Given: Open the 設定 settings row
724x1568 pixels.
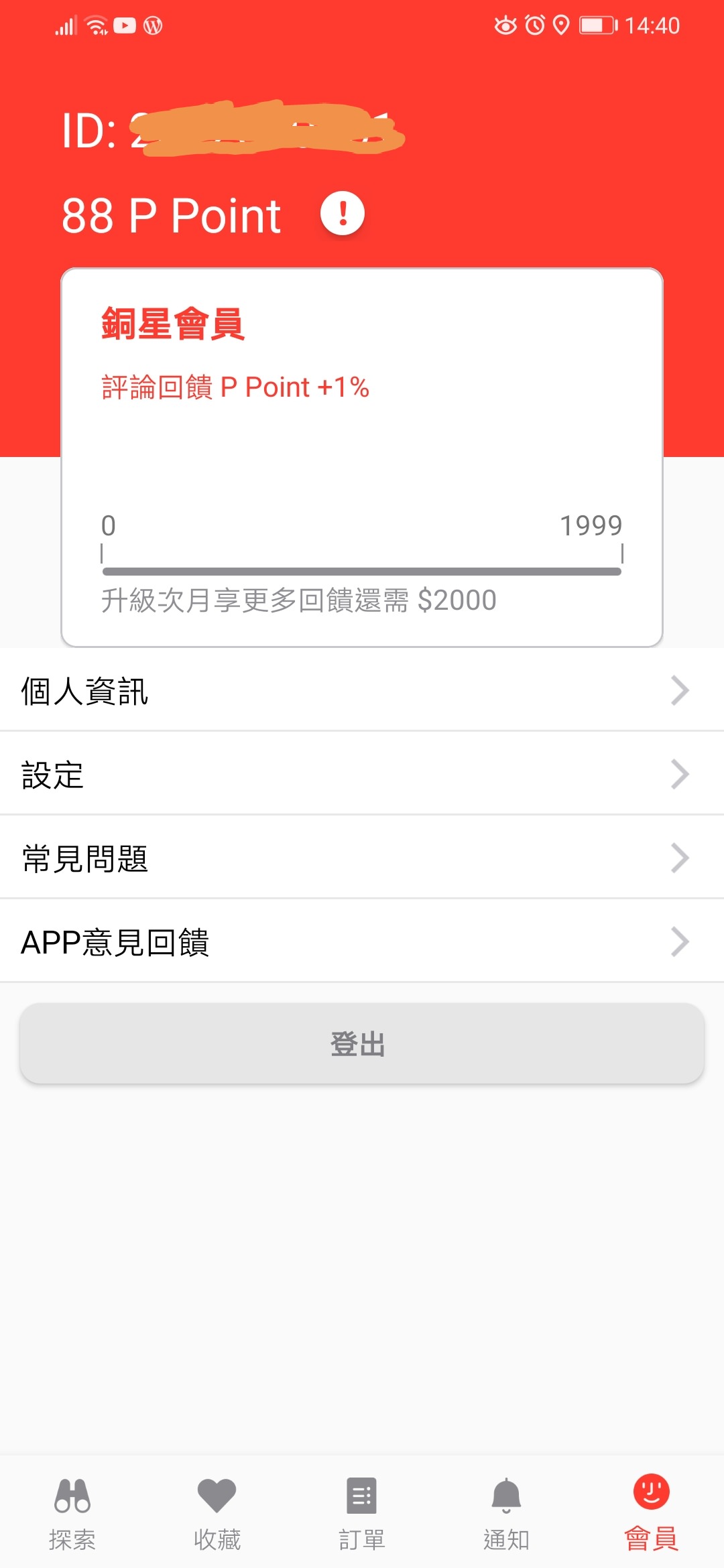Looking at the screenshot, I should (362, 775).
